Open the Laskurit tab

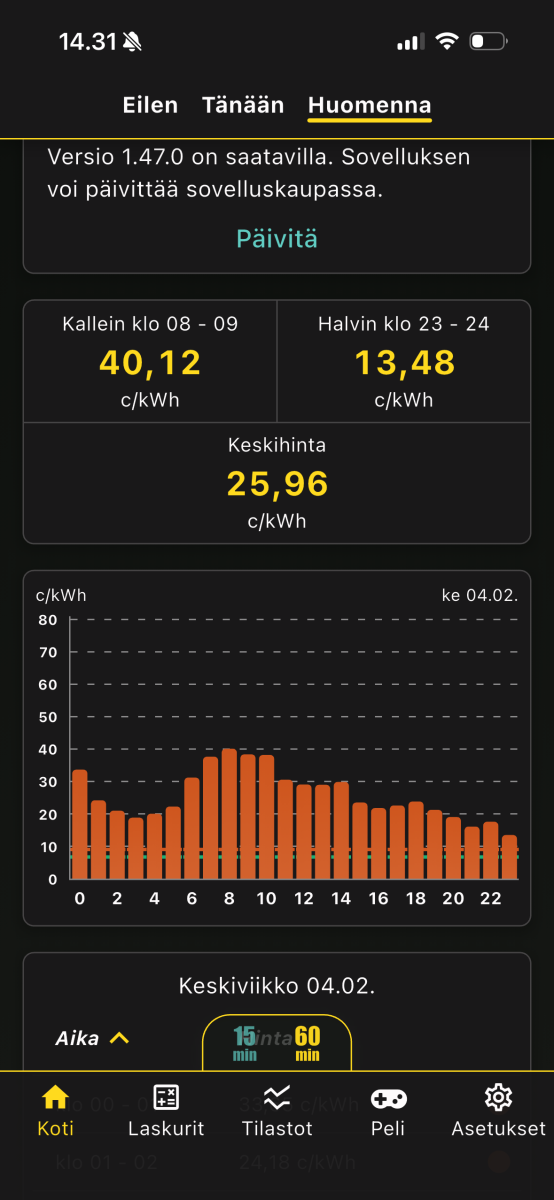click(x=166, y=1111)
